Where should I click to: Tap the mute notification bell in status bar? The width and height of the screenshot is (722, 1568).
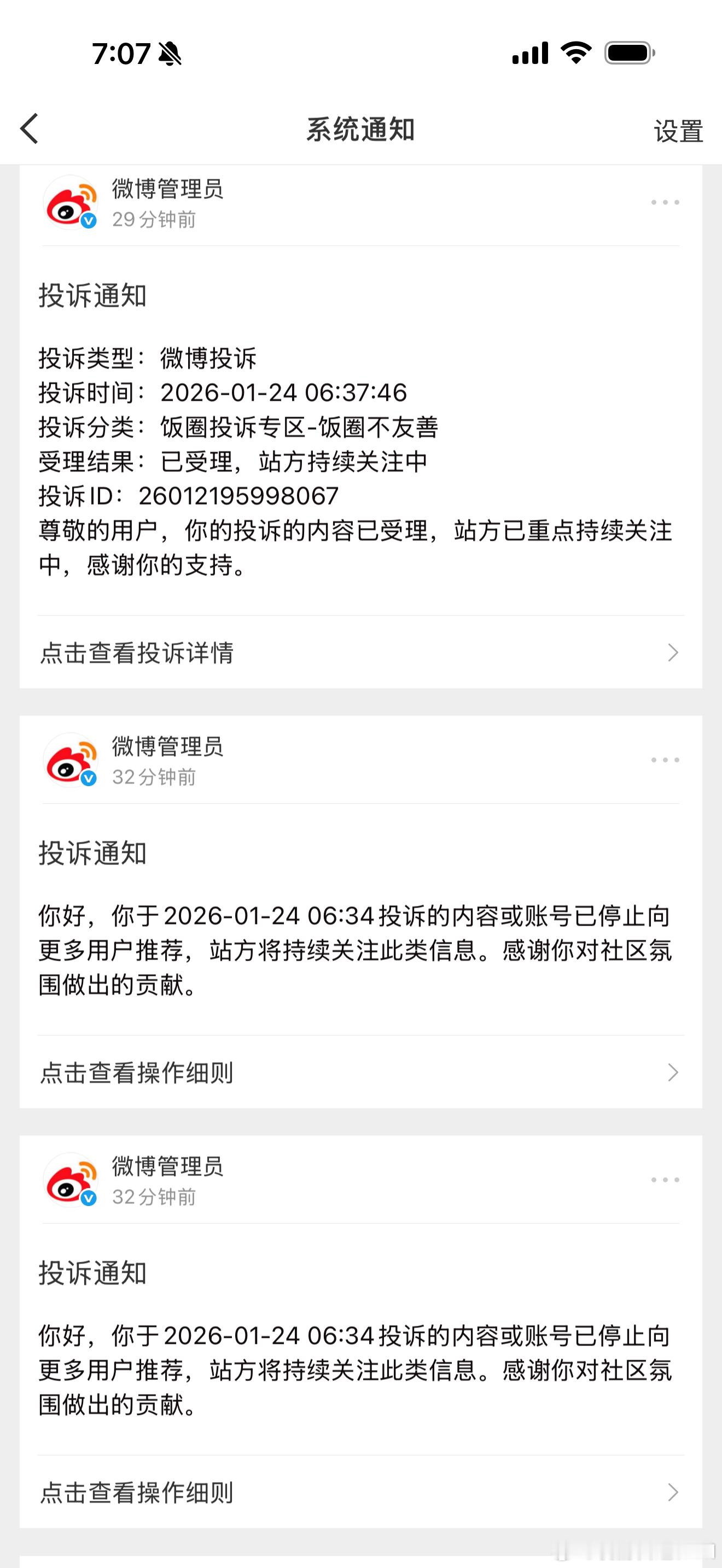[169, 54]
